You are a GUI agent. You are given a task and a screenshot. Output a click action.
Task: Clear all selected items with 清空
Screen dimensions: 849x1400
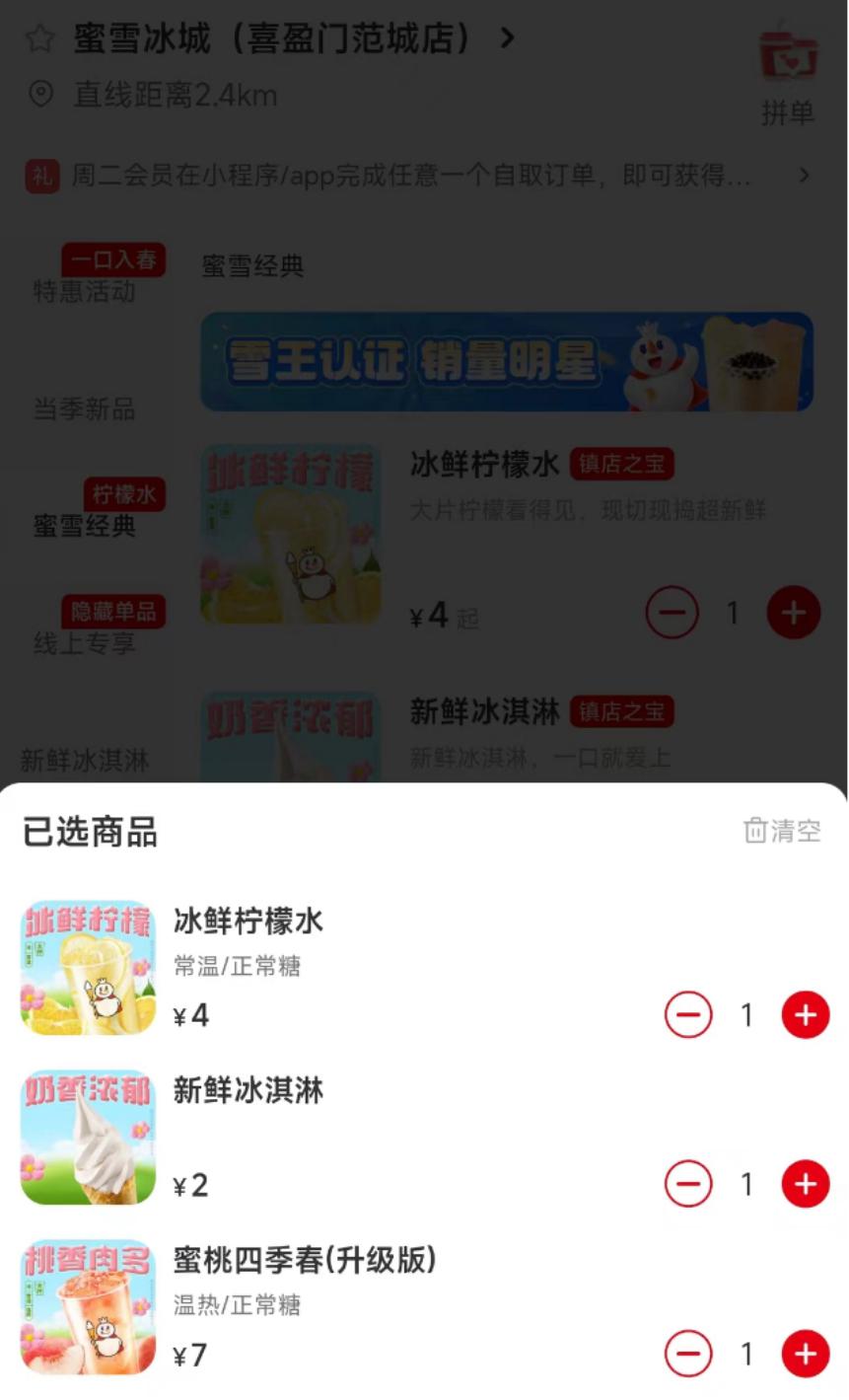[783, 831]
